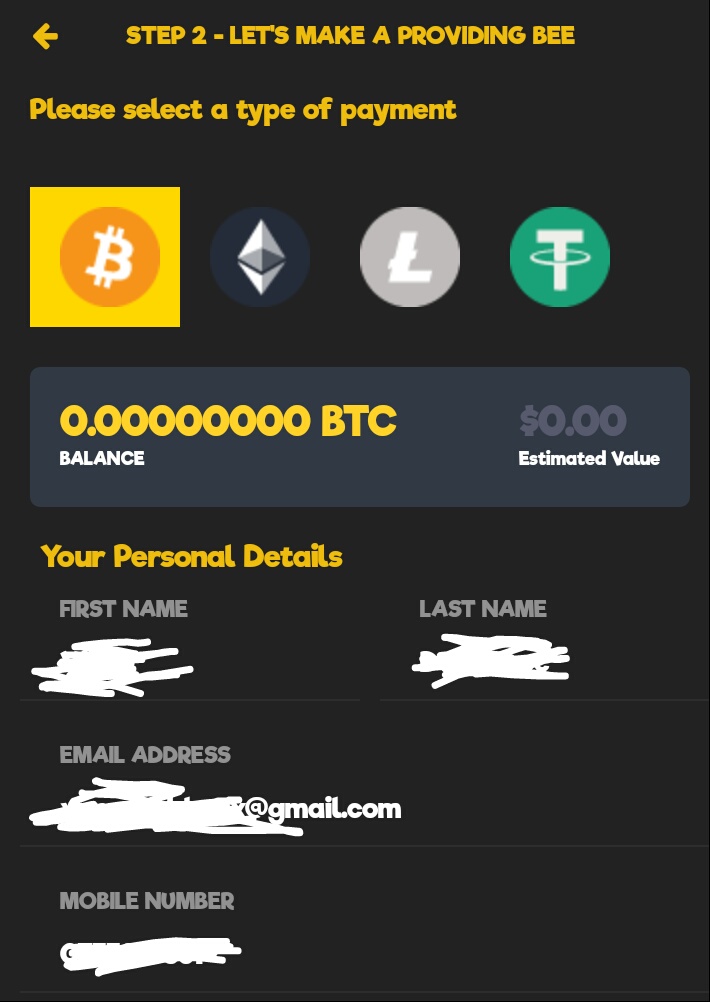Go back using the yellow arrow

45,37
